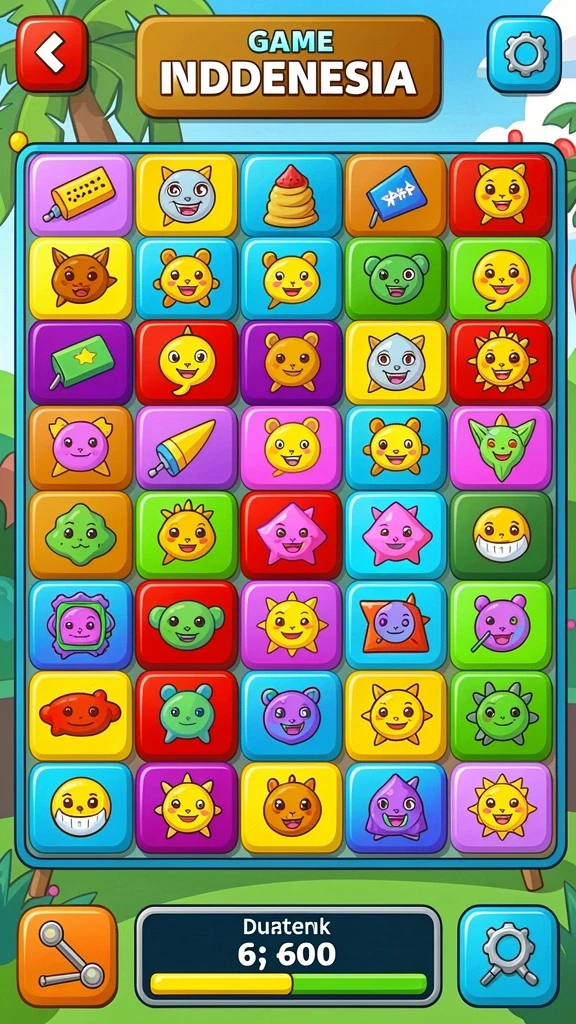Select the pink star on blue tile
The image size is (576, 1024).
pos(396,534)
